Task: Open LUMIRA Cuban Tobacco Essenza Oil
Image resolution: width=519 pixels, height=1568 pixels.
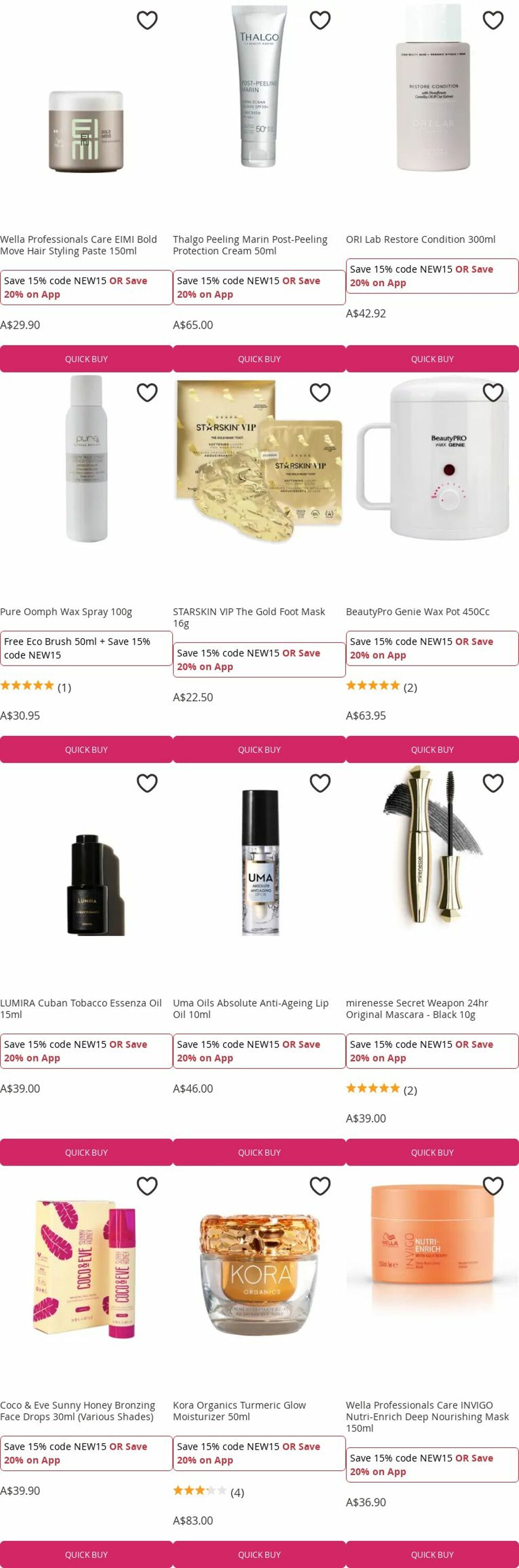Action: tap(81, 1009)
